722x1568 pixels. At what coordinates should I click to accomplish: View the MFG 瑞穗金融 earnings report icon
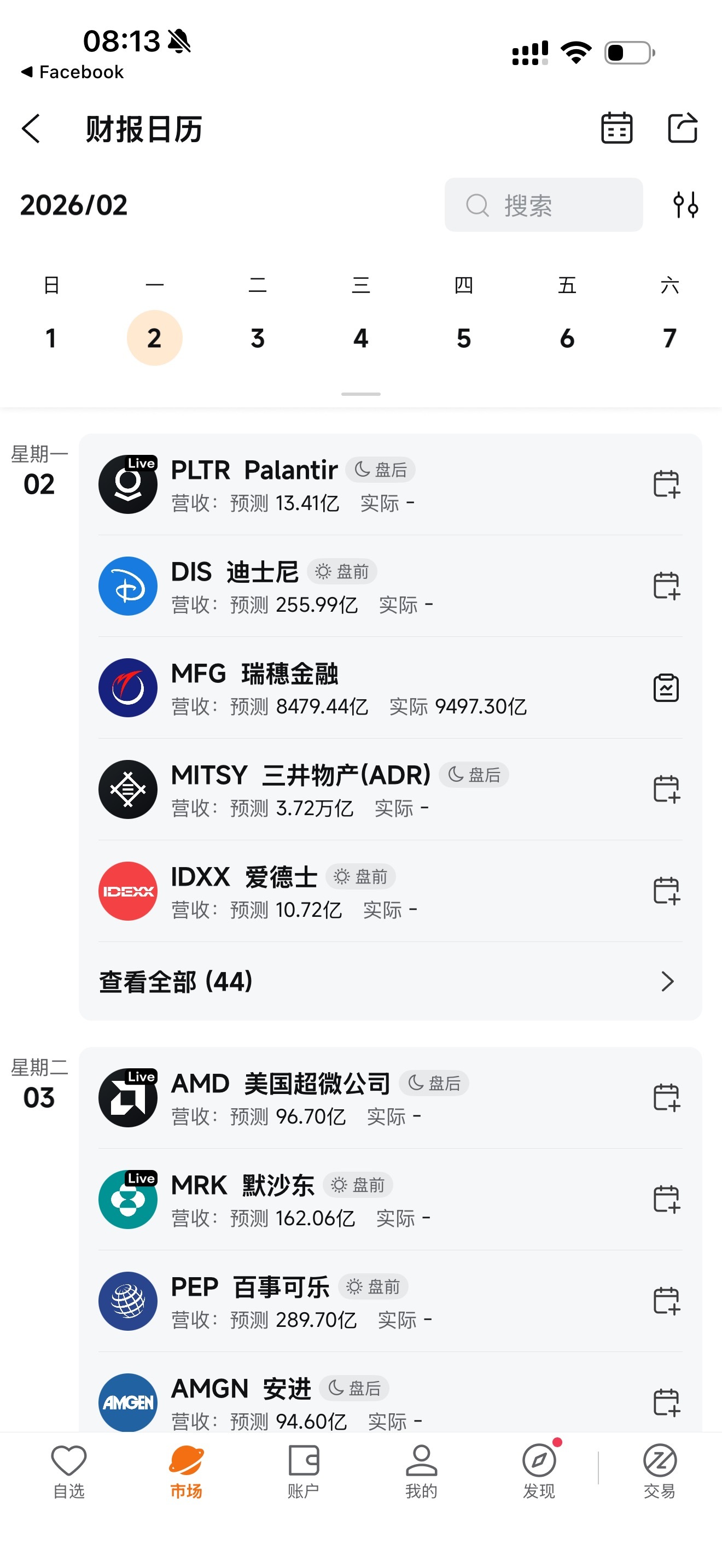tap(665, 688)
